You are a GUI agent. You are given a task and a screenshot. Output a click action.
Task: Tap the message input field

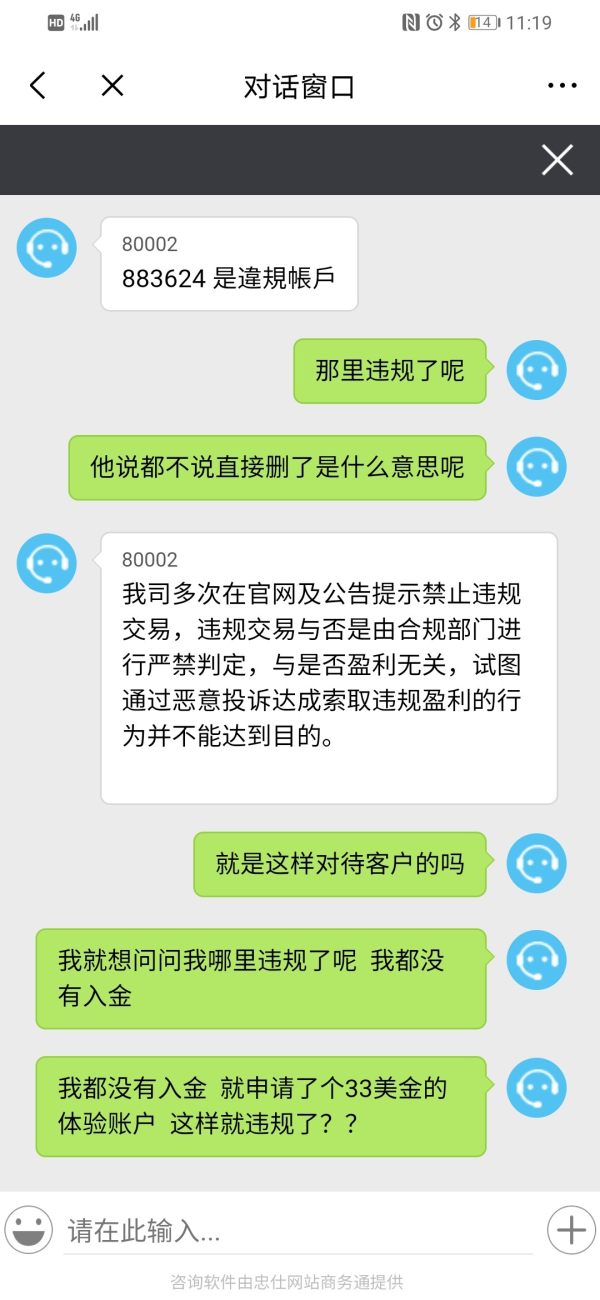click(298, 1231)
